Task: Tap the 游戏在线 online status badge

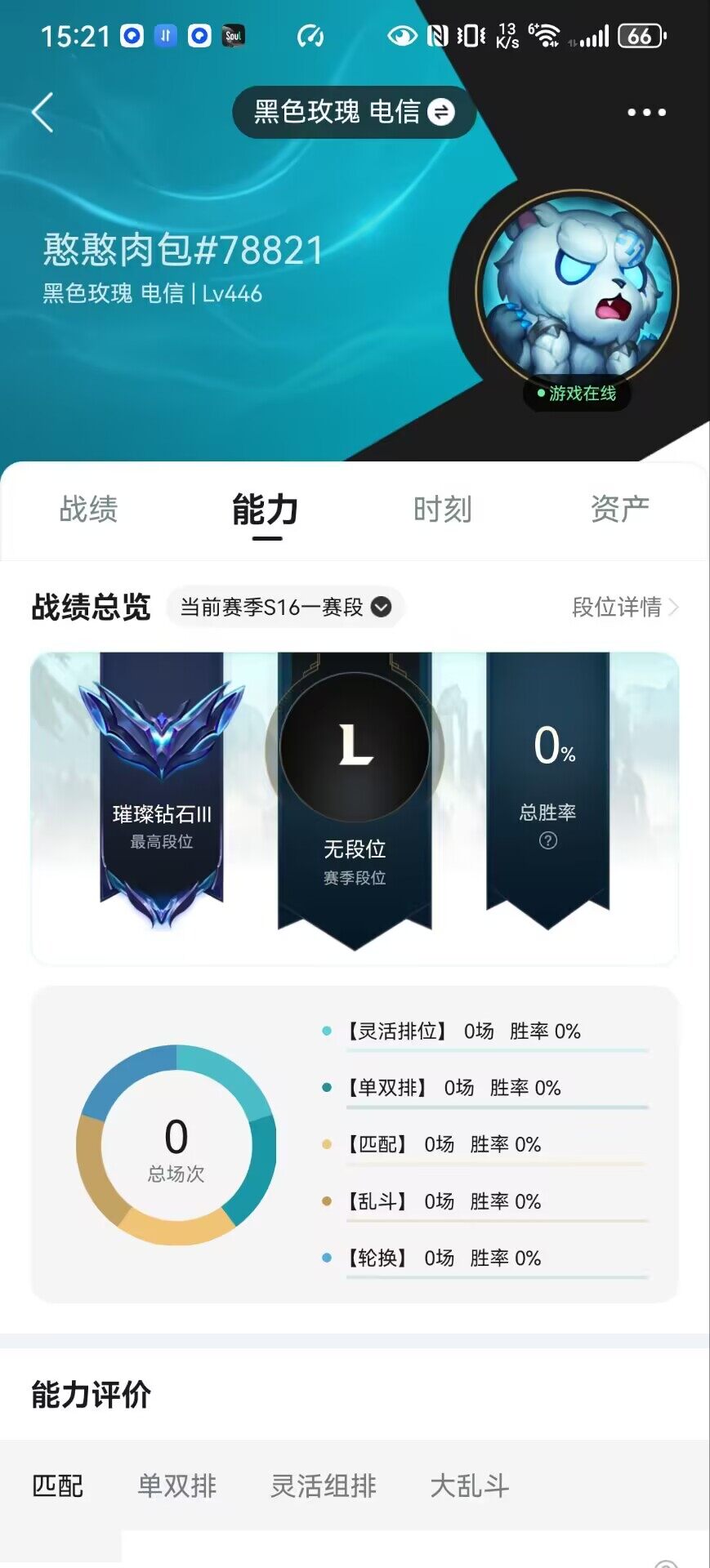Action: [x=577, y=393]
